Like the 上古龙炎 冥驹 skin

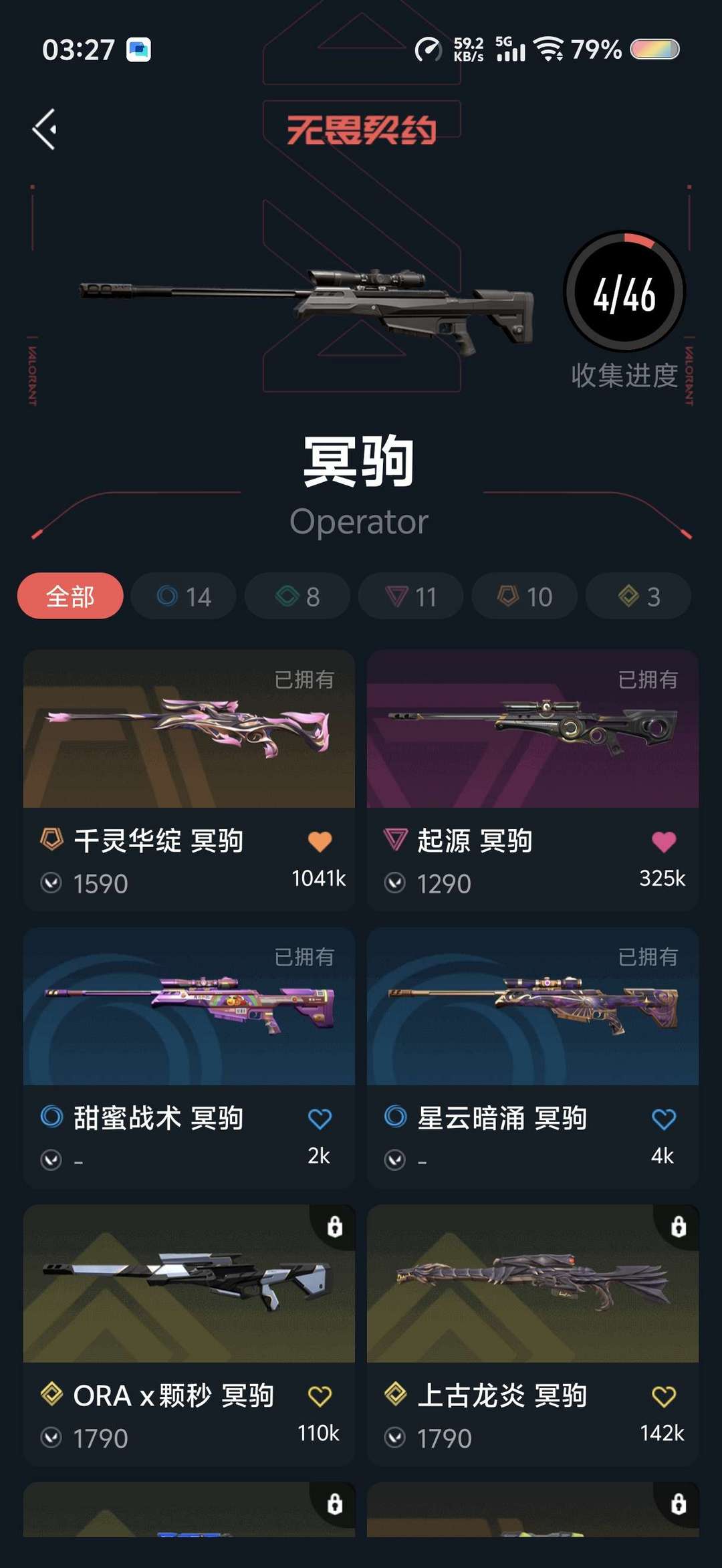(663, 1396)
